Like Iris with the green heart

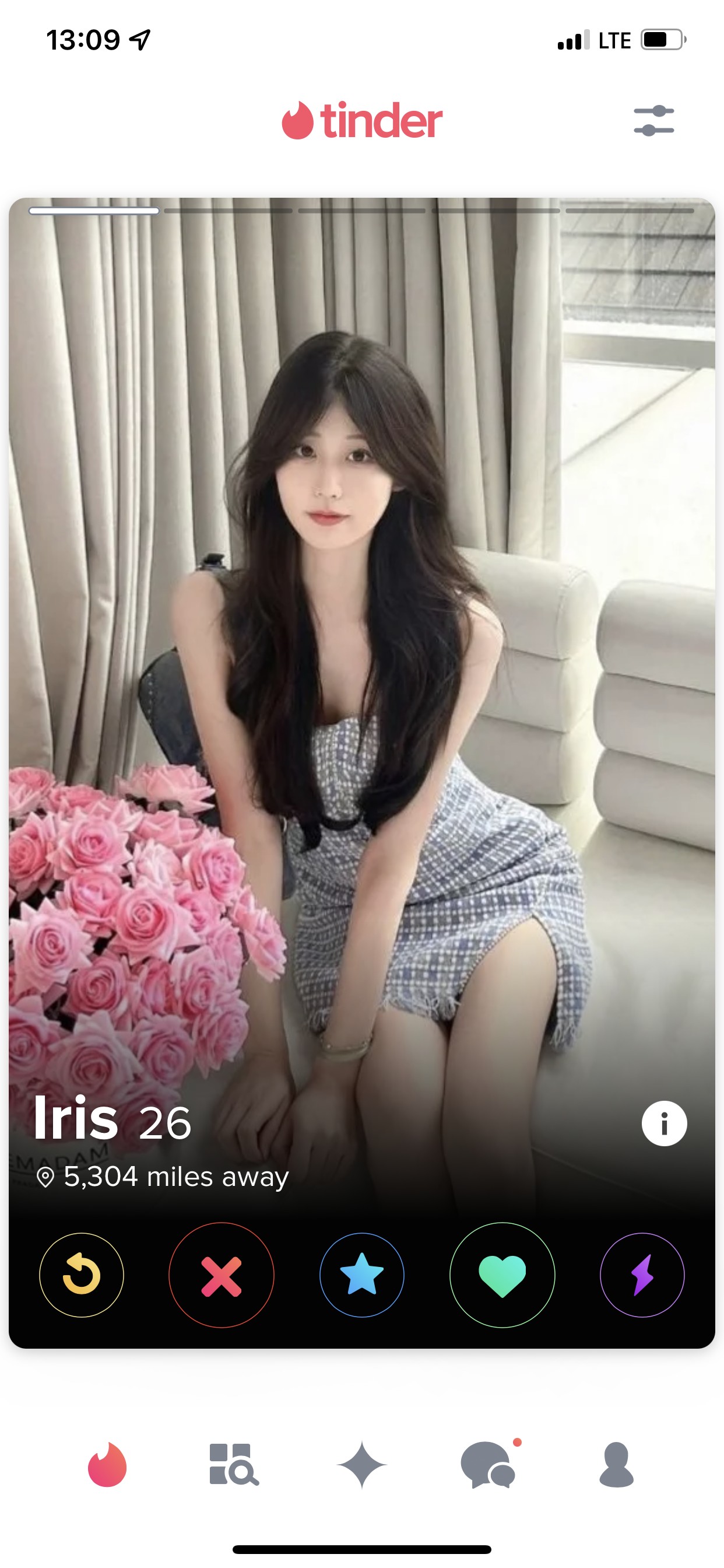pos(502,1275)
